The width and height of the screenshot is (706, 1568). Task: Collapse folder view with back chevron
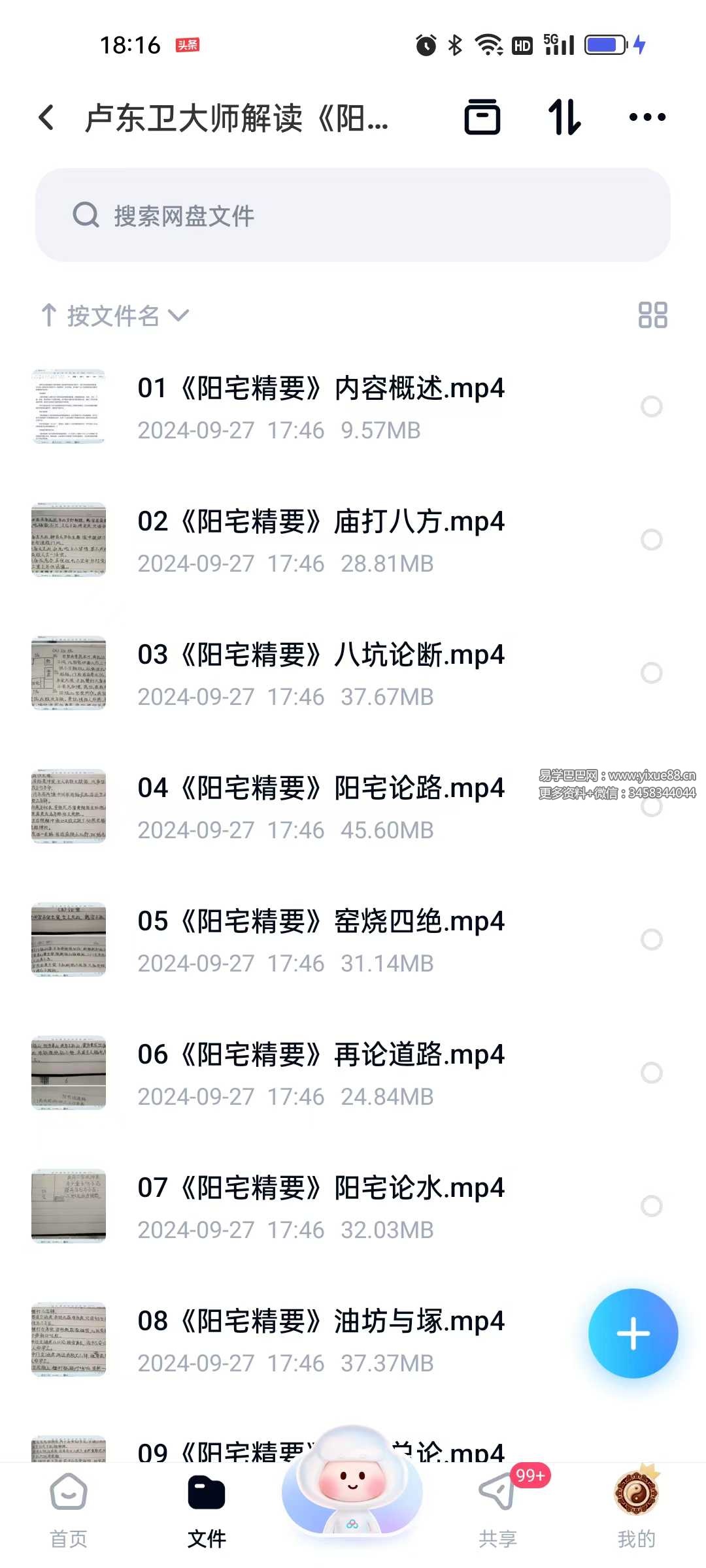click(46, 118)
